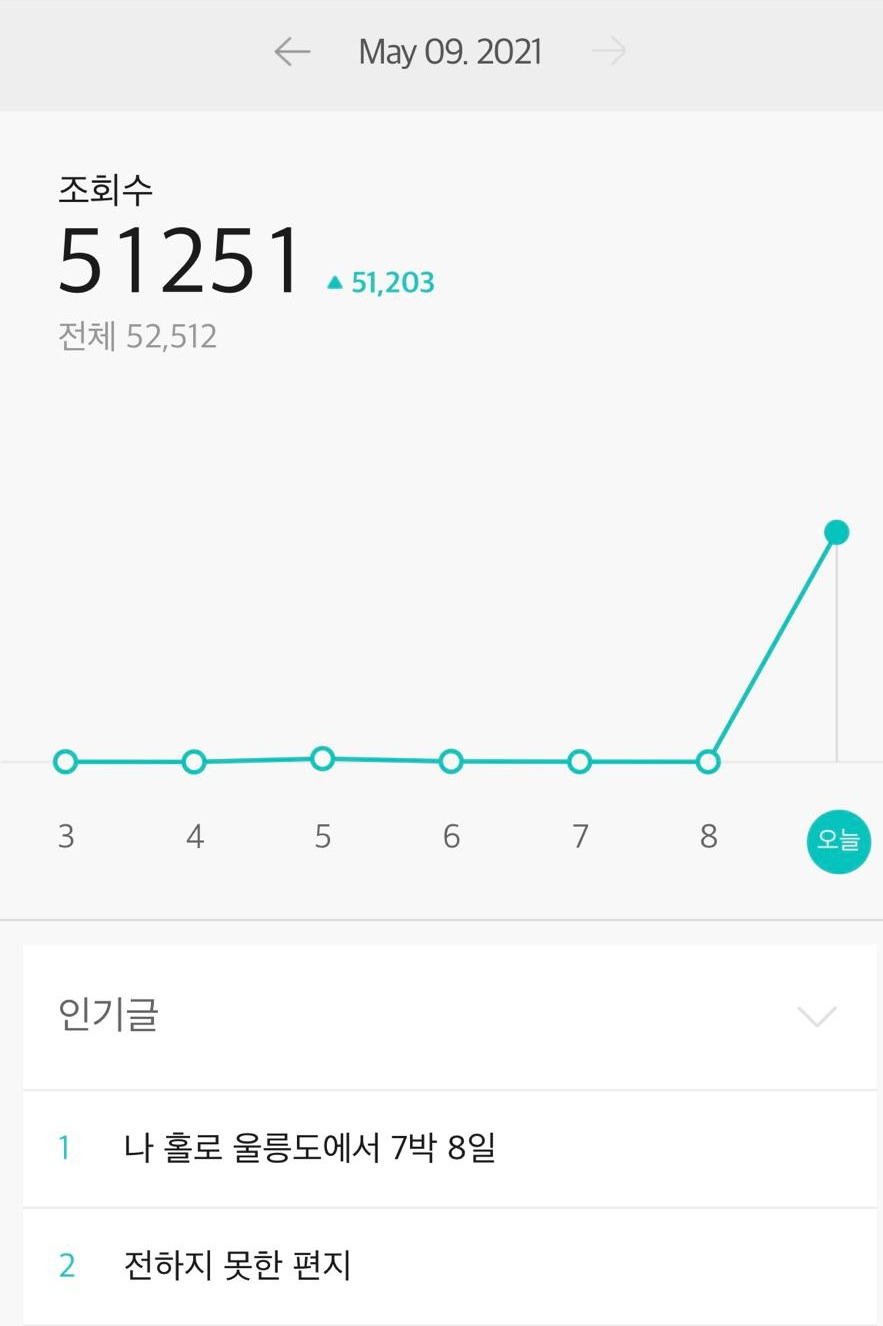
Task: Select day 6 point on the chart
Action: point(451,762)
